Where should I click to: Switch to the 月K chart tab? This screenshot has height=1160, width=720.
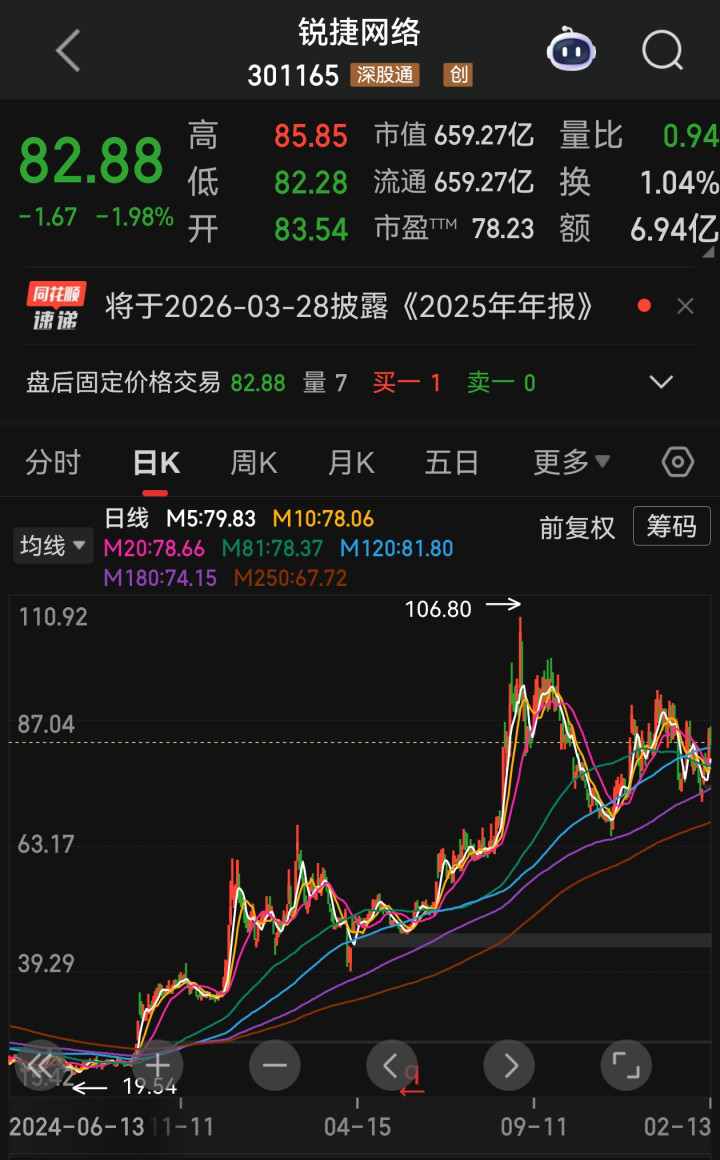click(350, 462)
